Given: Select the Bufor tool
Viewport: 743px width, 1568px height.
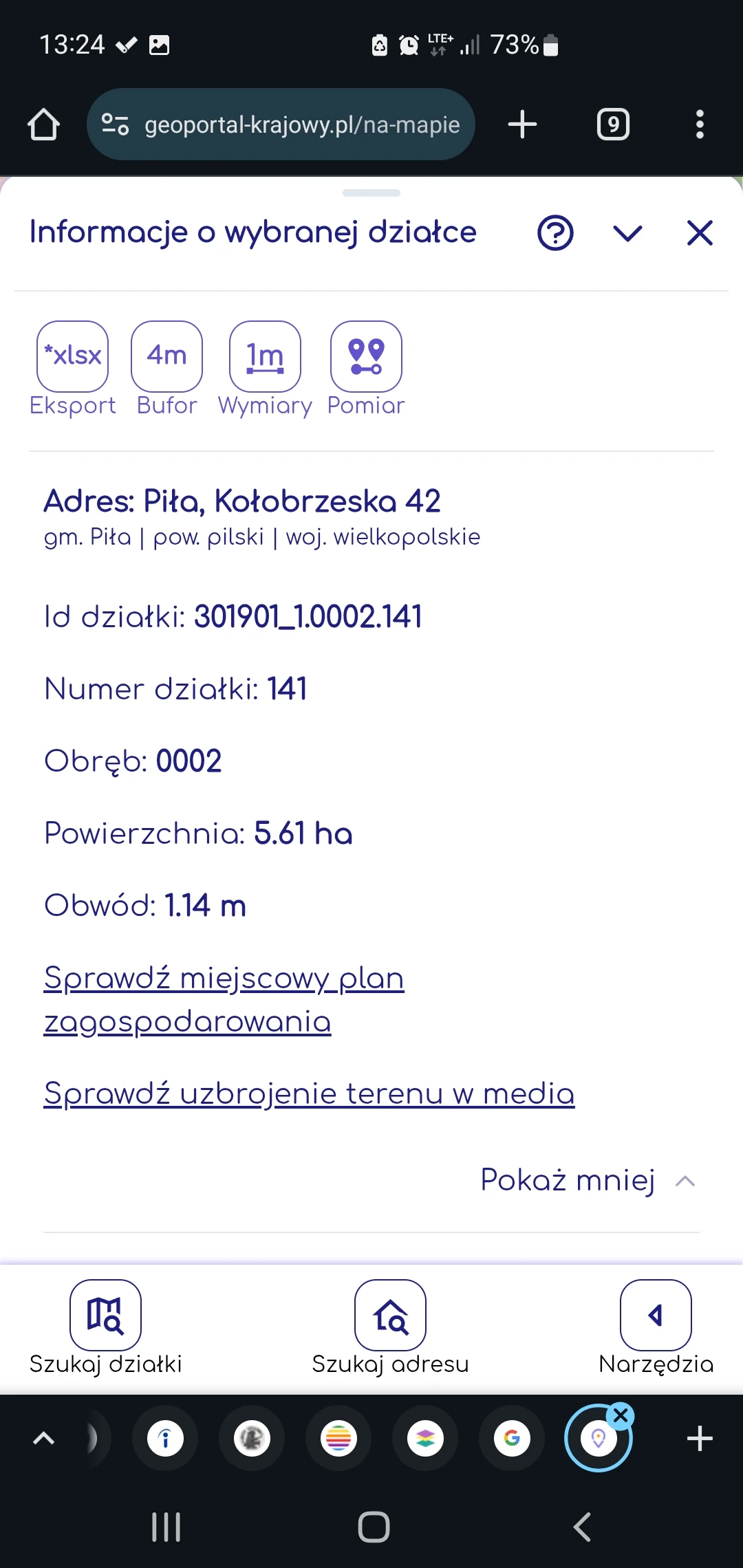Looking at the screenshot, I should [x=166, y=357].
